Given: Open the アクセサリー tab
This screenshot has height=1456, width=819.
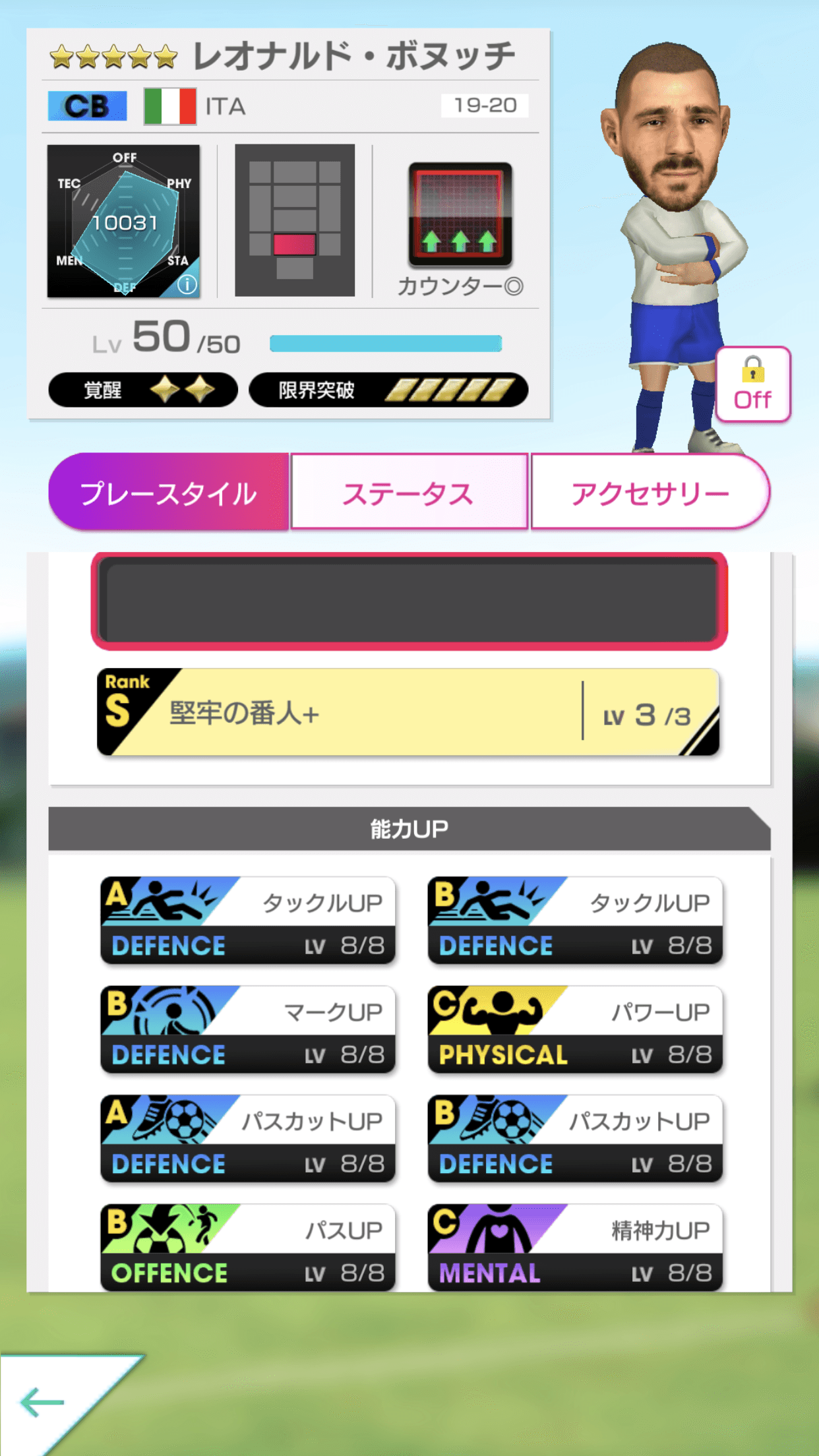Looking at the screenshot, I should point(650,492).
